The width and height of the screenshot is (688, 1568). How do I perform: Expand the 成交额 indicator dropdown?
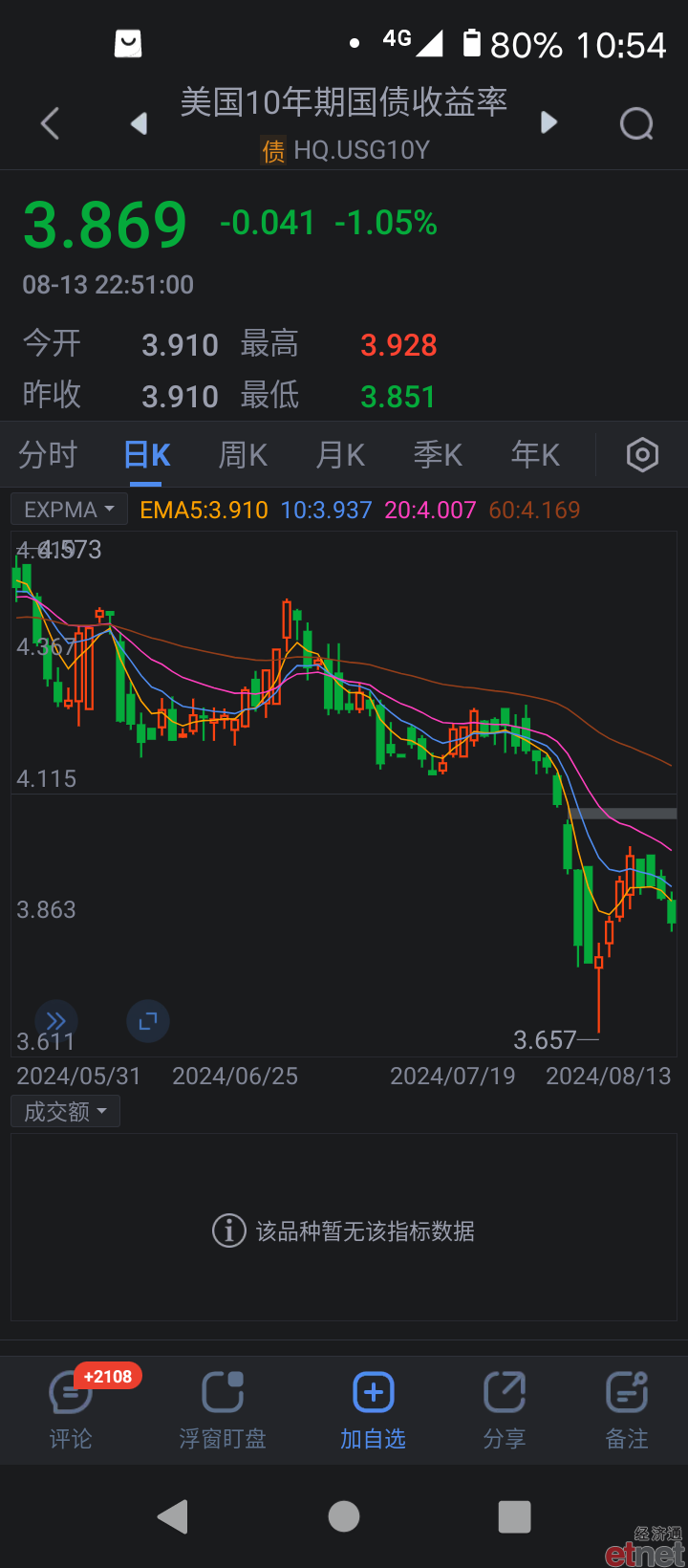pyautogui.click(x=65, y=1112)
